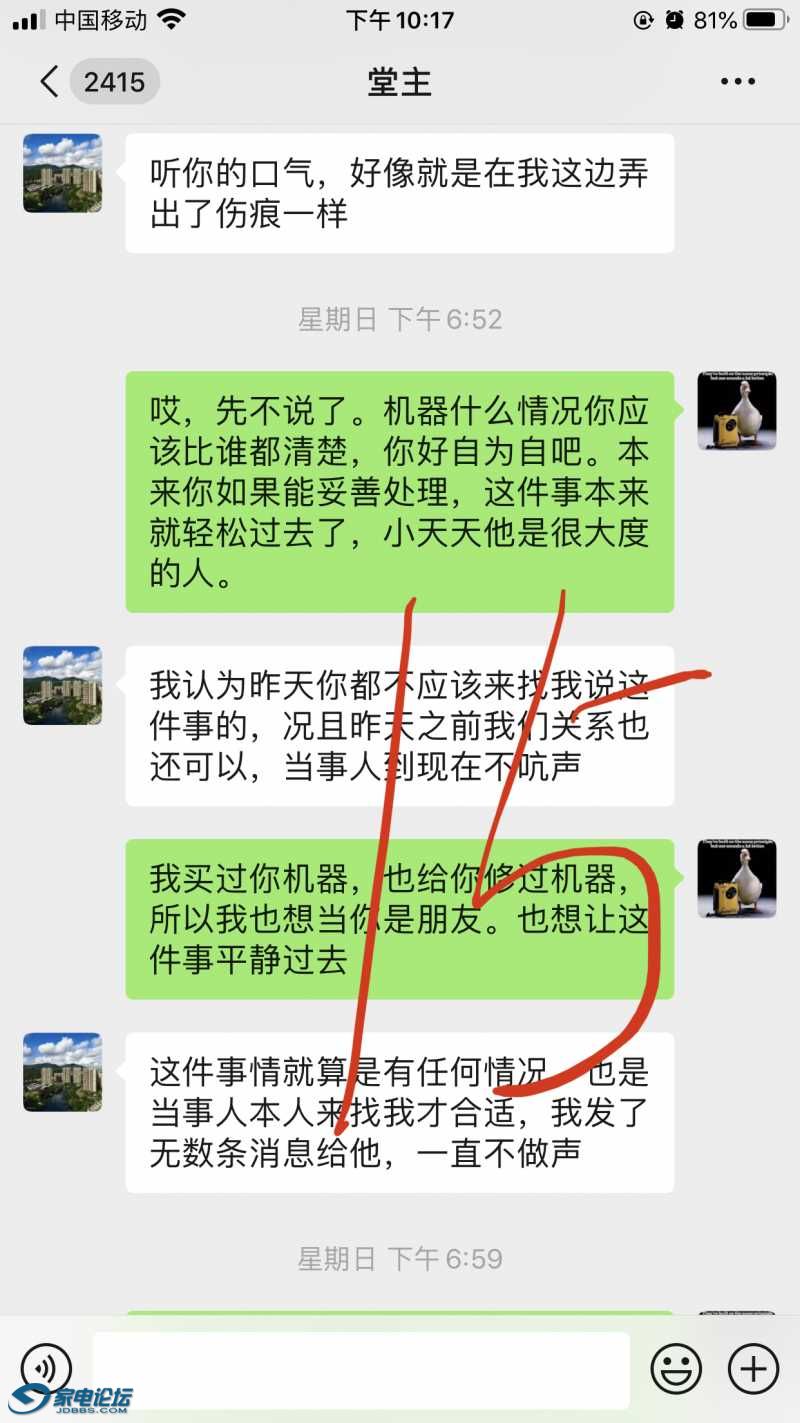The width and height of the screenshot is (800, 1423).
Task: Tap the sender's duck sticker avatar
Action: click(737, 413)
